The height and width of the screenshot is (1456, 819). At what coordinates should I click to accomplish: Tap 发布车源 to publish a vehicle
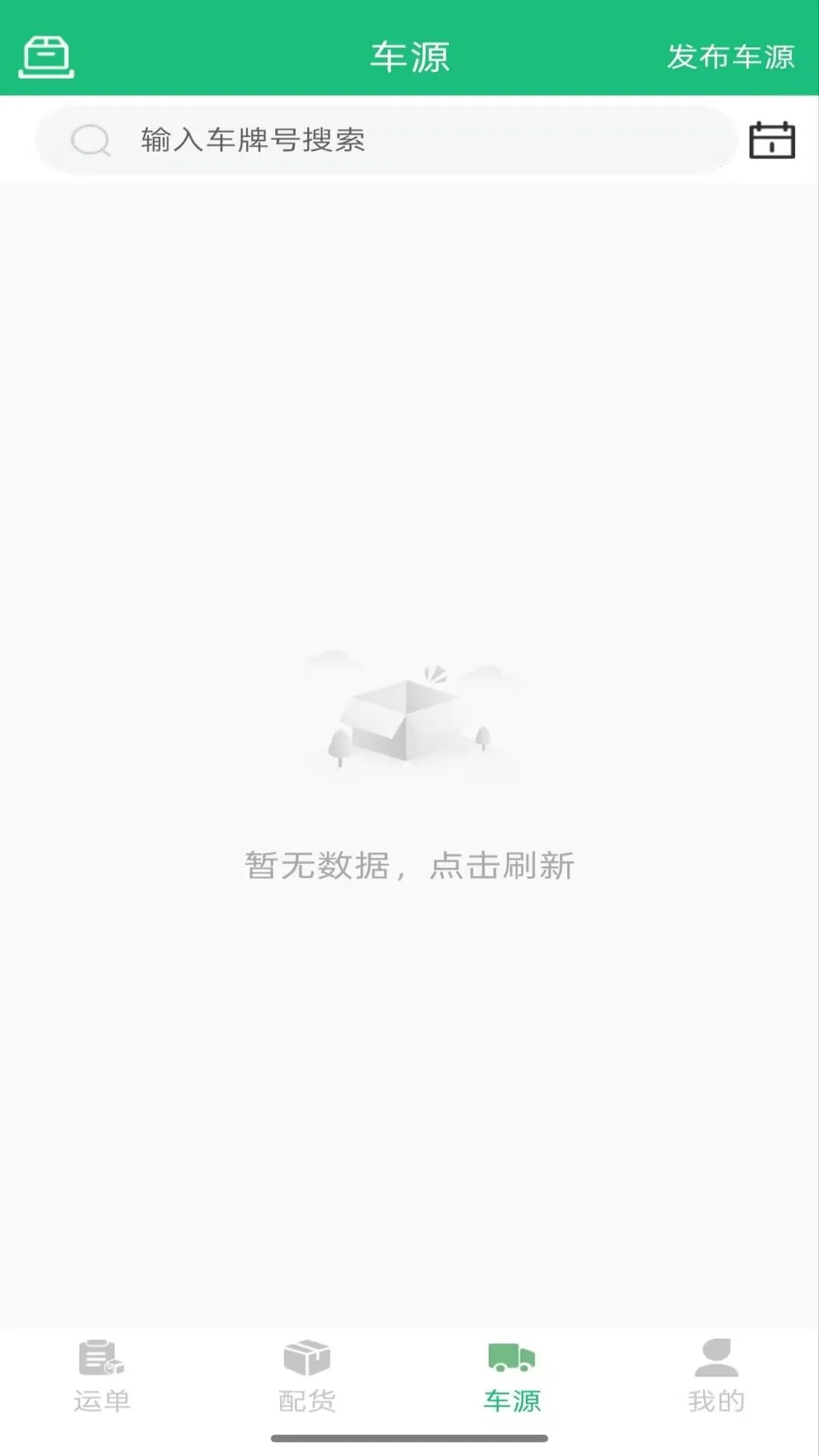pyautogui.click(x=730, y=57)
